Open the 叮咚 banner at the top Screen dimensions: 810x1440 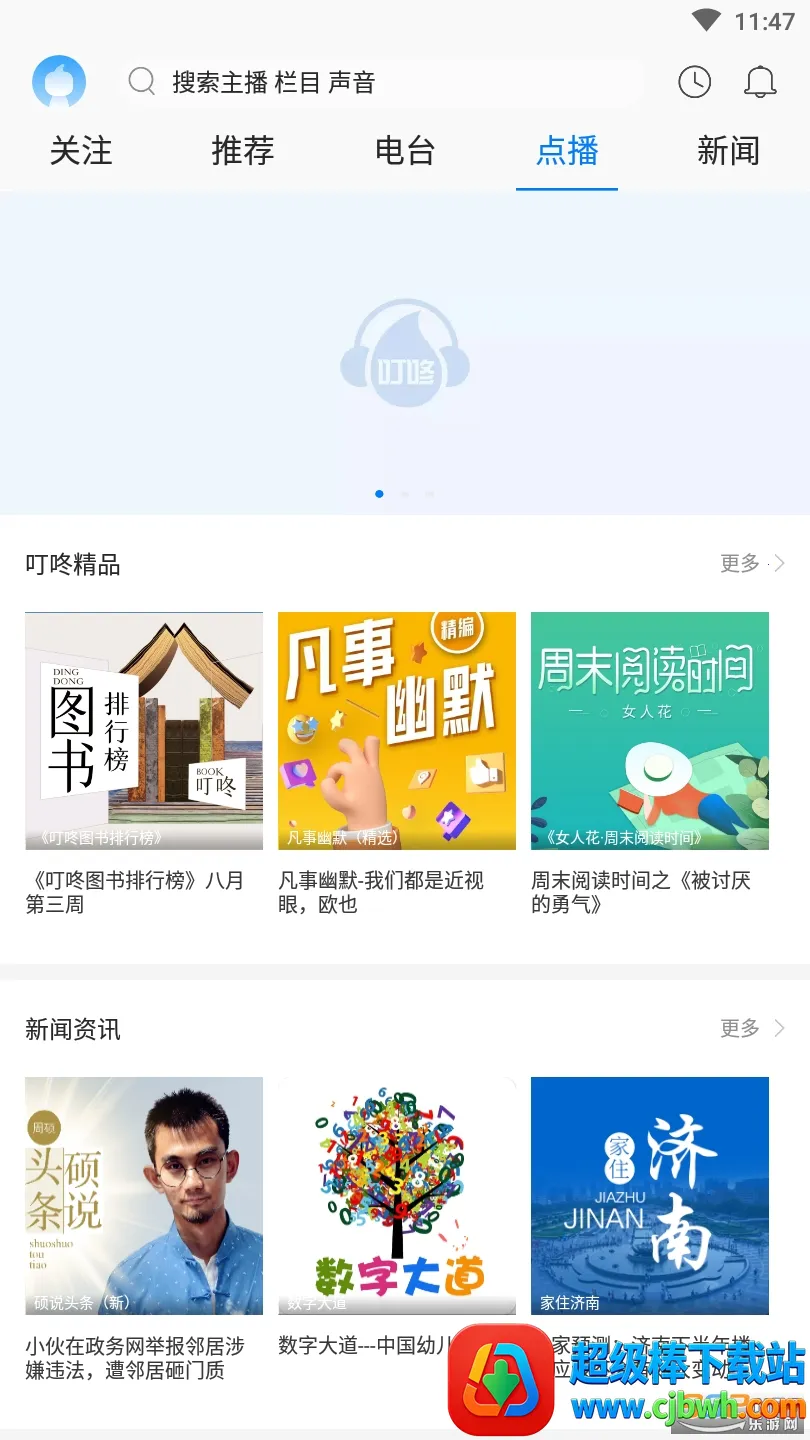click(405, 355)
